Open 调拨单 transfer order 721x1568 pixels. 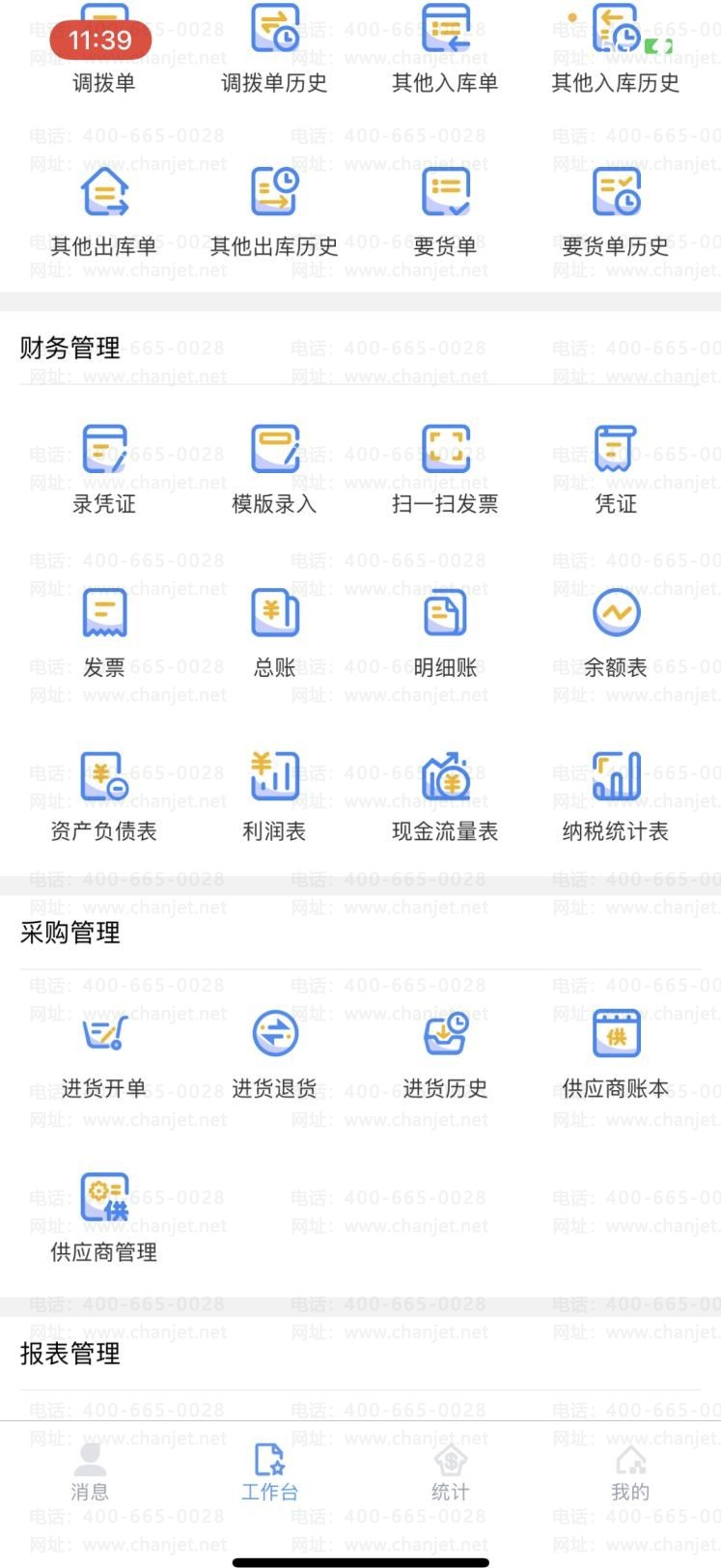click(103, 48)
